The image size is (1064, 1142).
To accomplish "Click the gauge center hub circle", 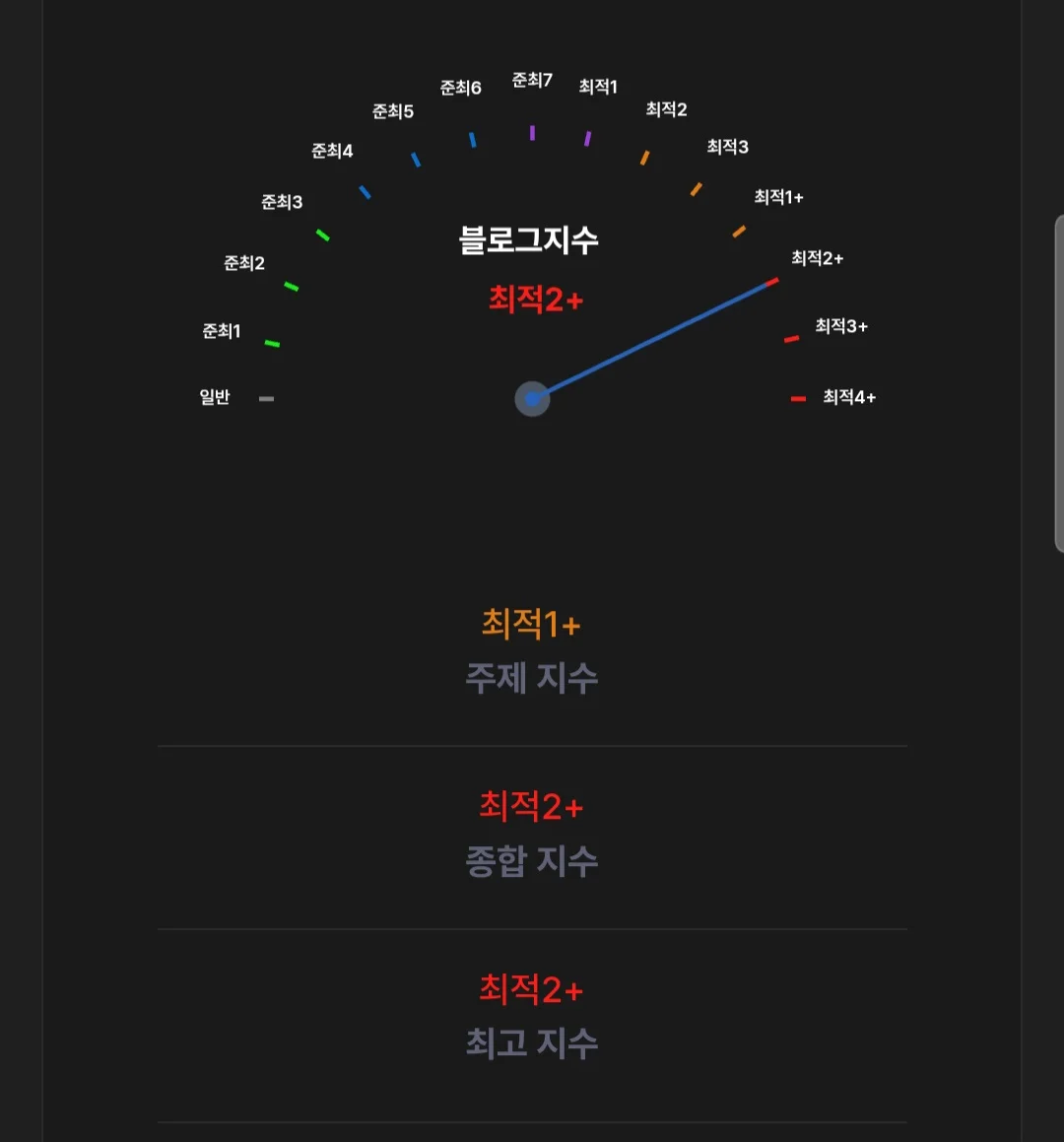I will click(x=532, y=398).
